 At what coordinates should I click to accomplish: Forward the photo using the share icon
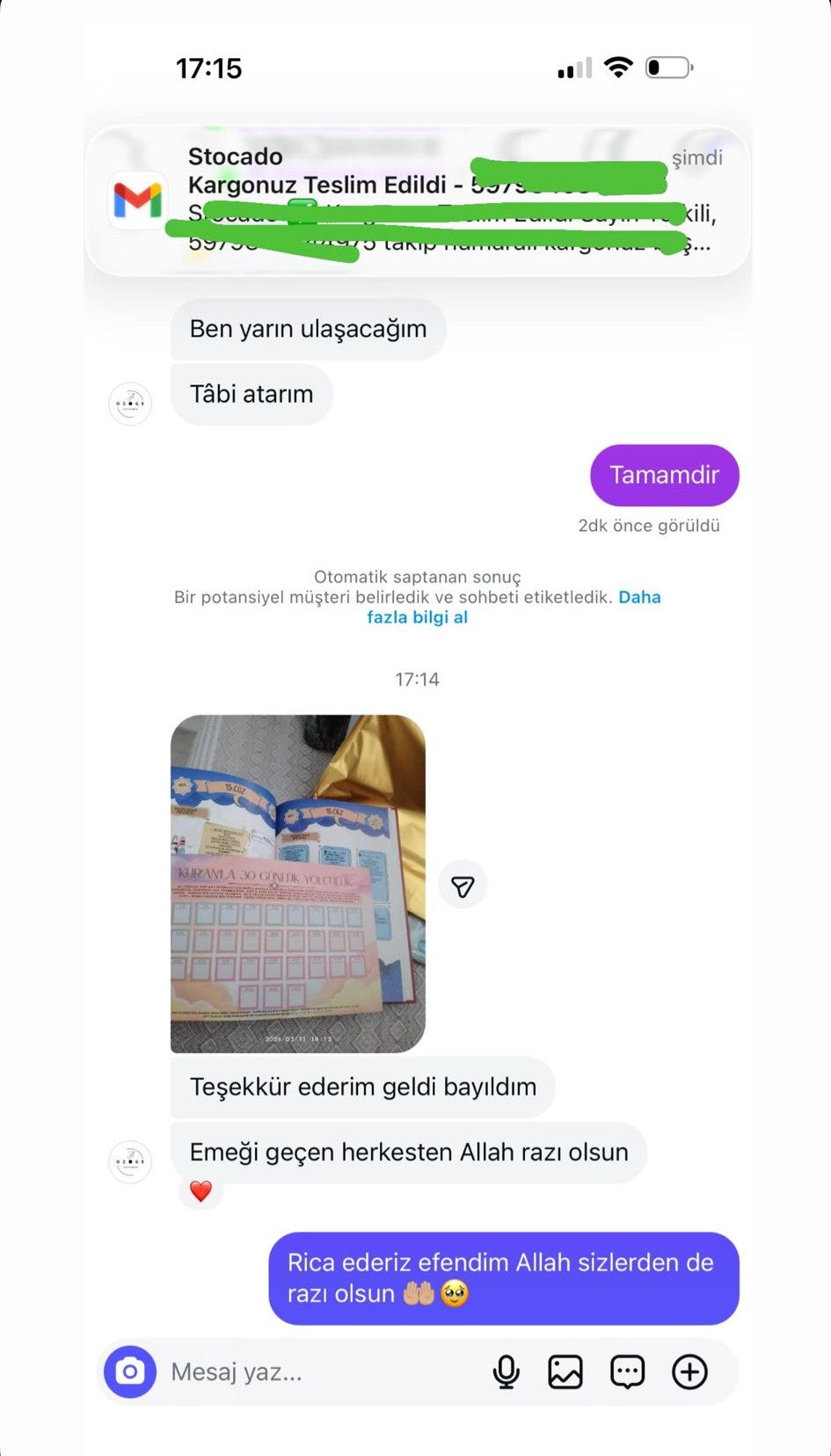pyautogui.click(x=463, y=886)
